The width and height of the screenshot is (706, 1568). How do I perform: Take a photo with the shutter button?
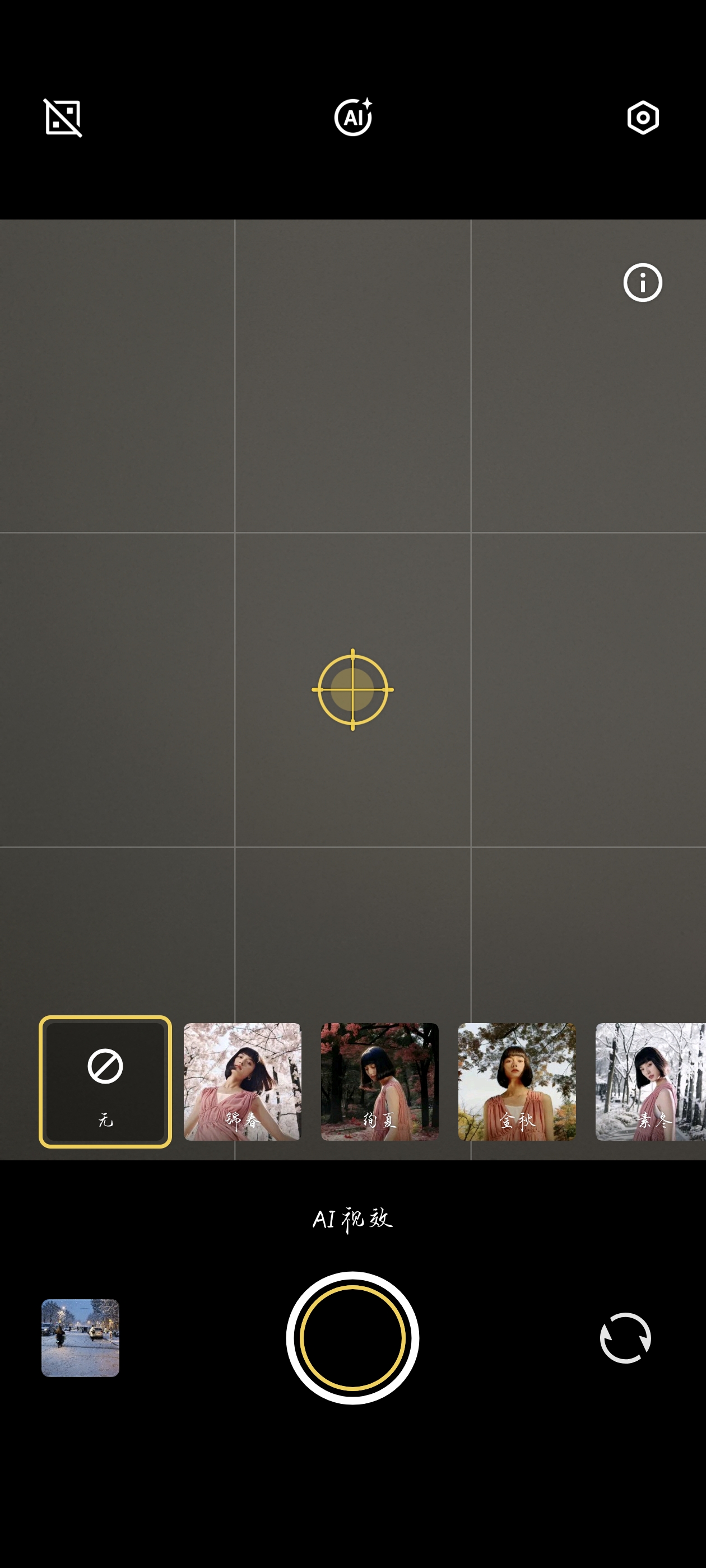coord(352,1338)
